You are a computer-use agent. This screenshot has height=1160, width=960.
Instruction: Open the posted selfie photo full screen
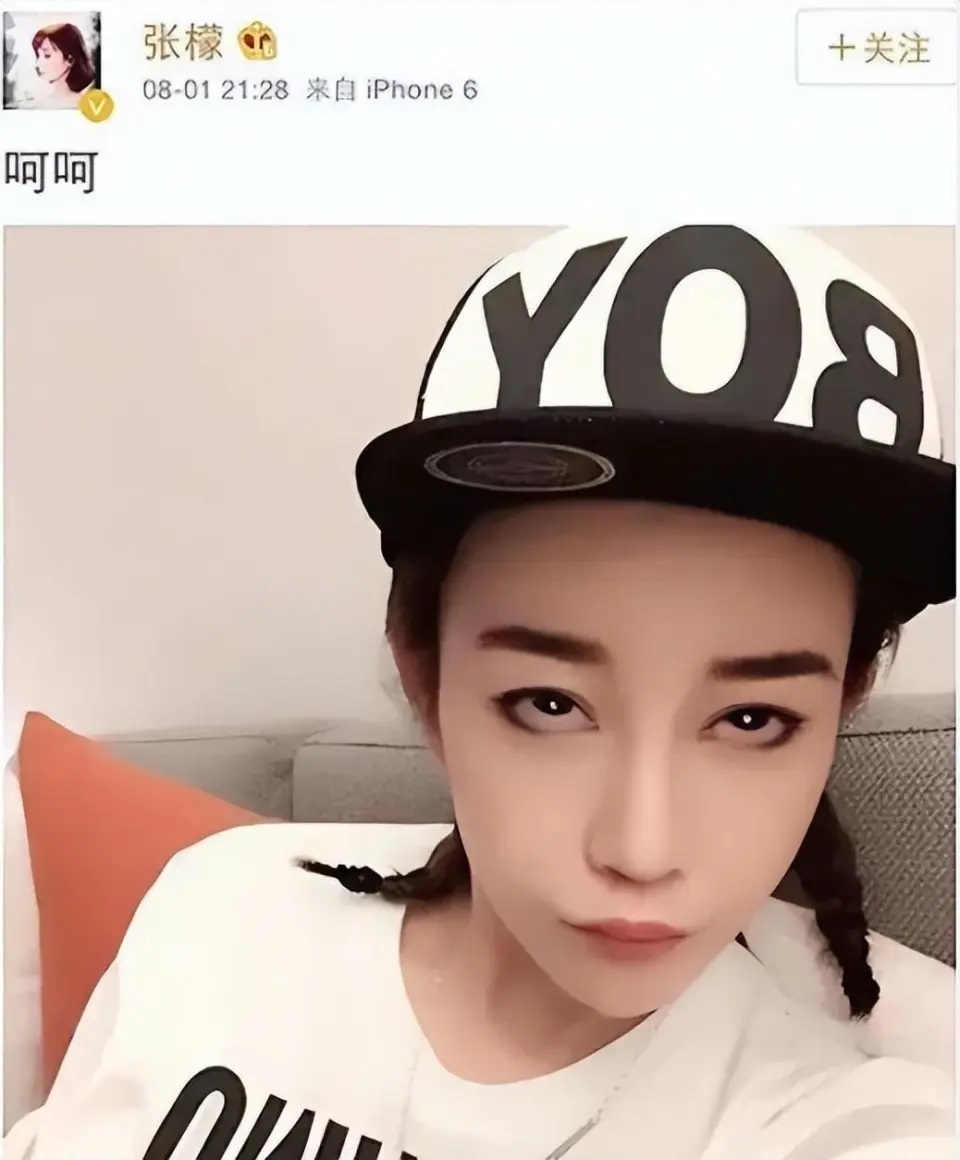(480, 690)
